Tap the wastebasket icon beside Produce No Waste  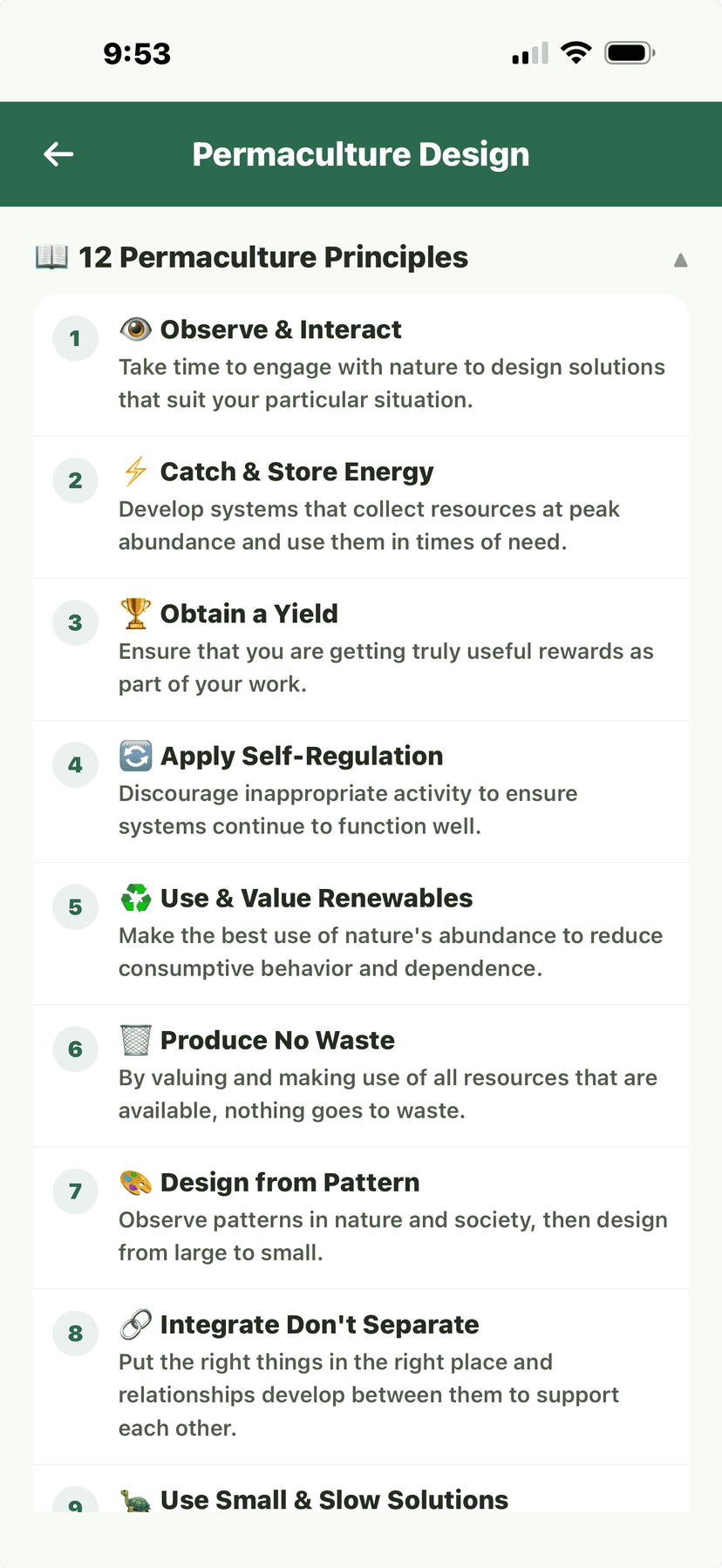click(x=135, y=1040)
